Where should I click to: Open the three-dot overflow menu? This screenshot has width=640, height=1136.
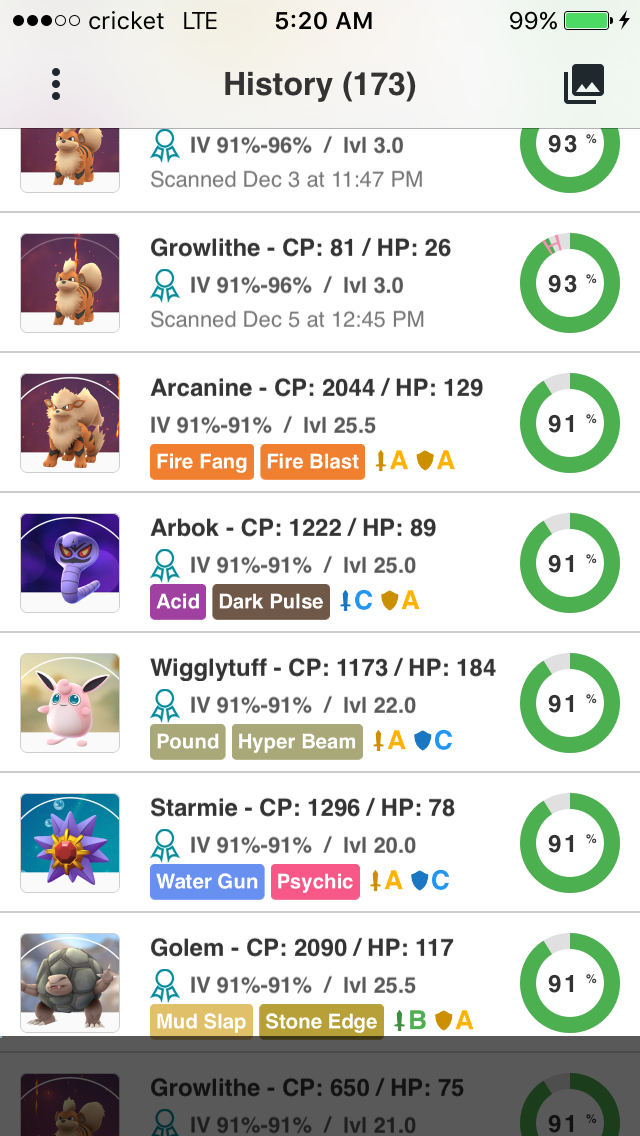[x=56, y=85]
